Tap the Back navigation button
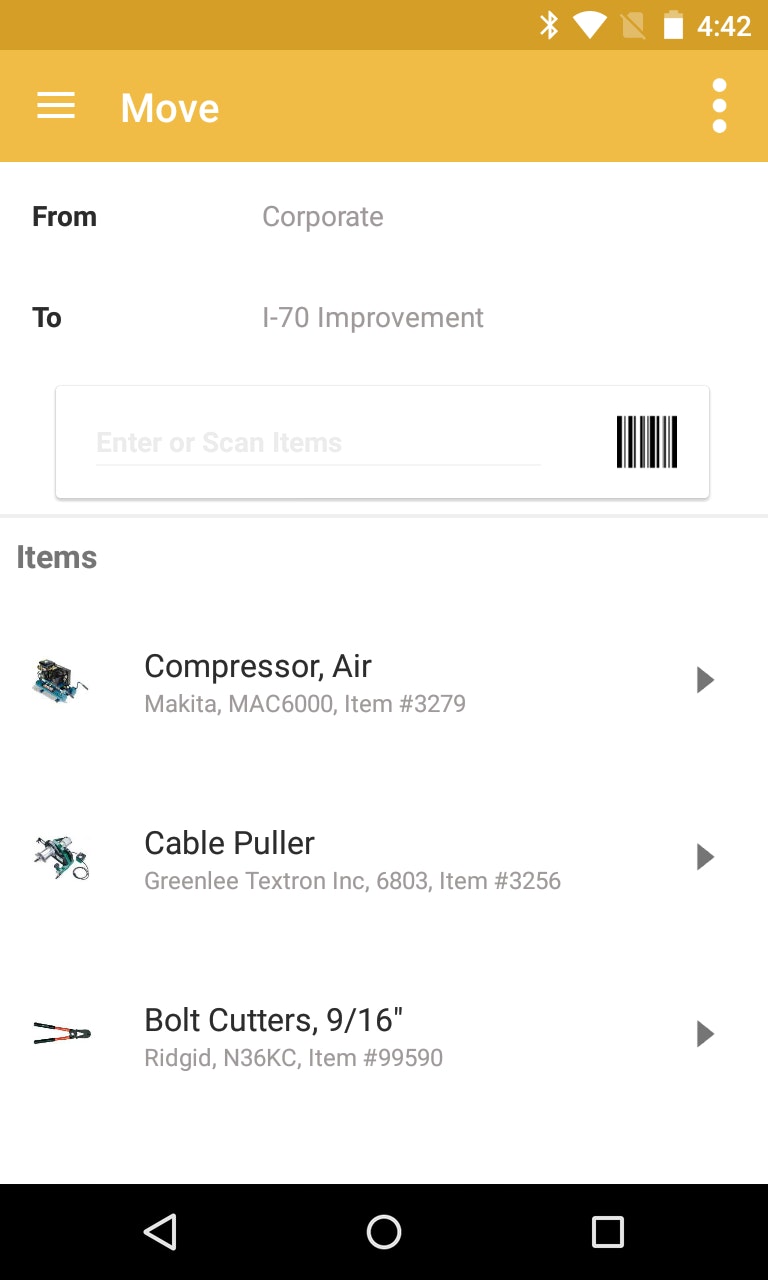The height and width of the screenshot is (1280, 768). [160, 1231]
